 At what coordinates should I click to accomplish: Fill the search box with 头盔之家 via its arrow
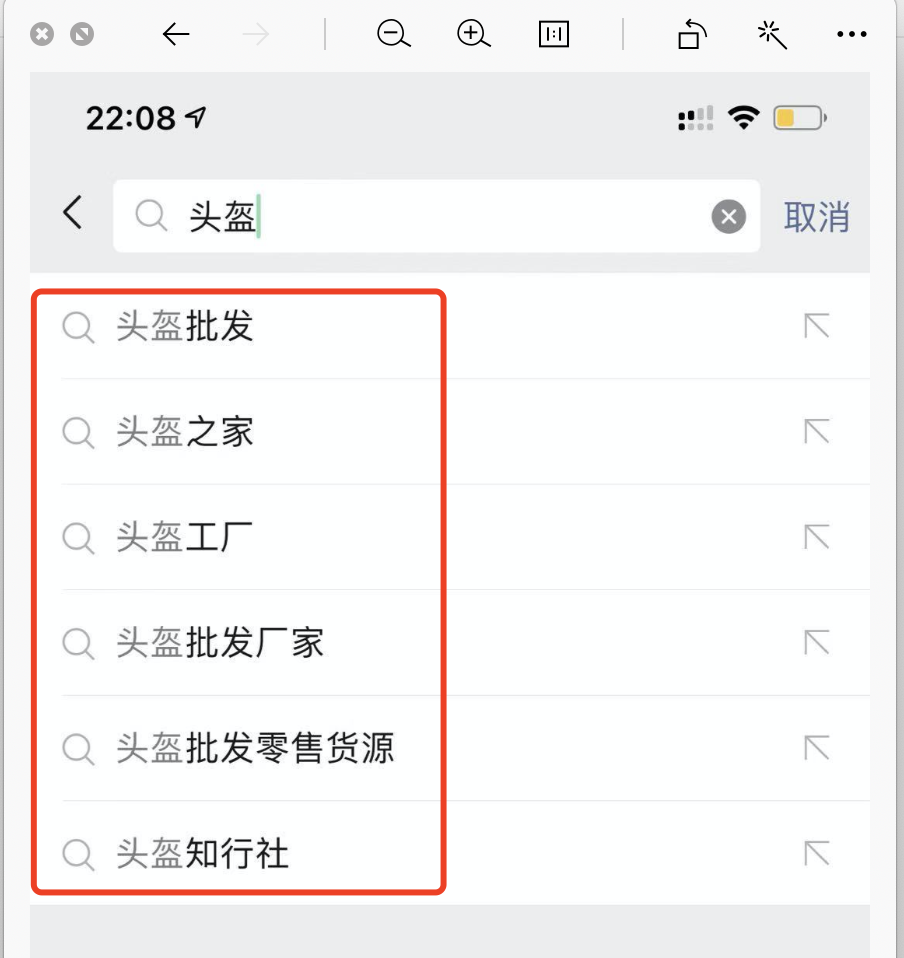(x=817, y=432)
